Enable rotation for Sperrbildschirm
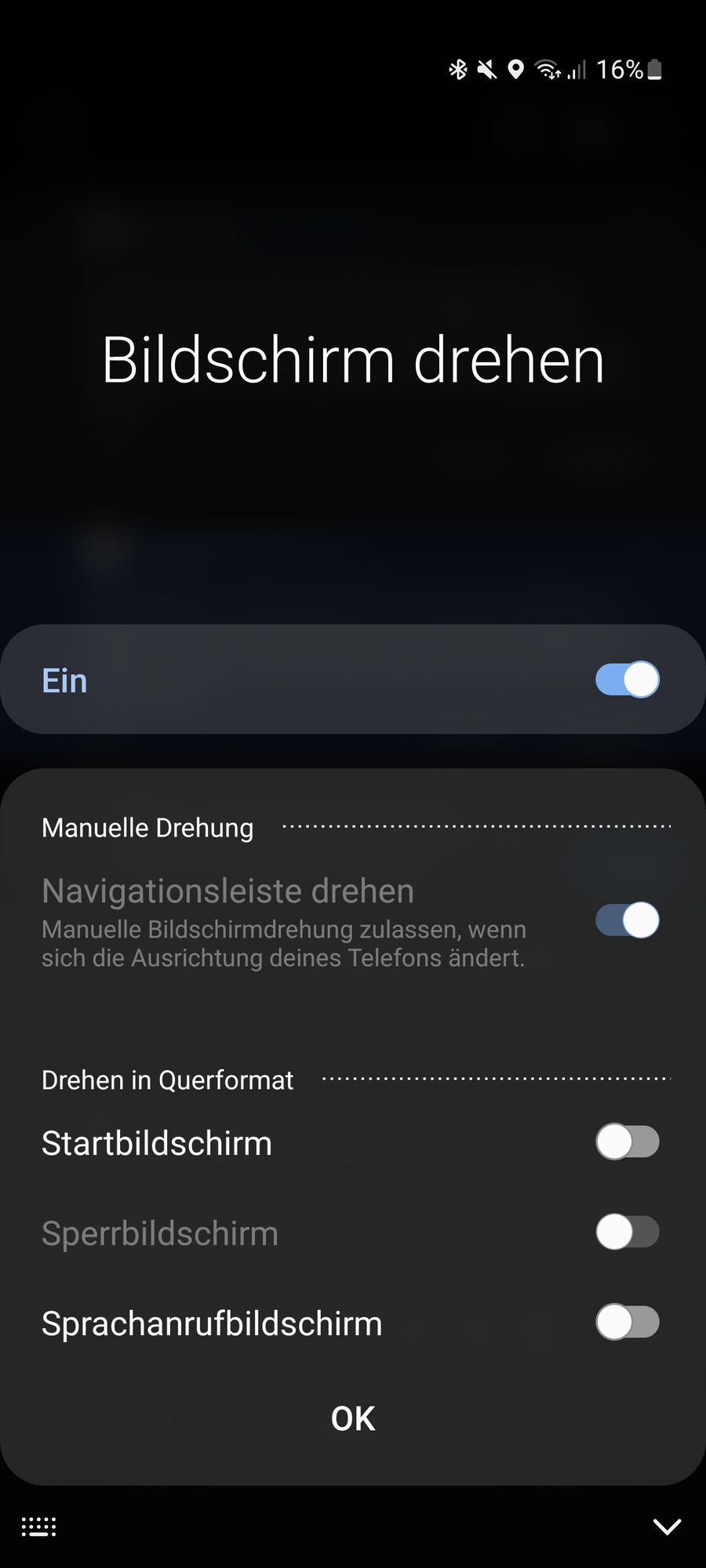This screenshot has height=1568, width=706. [x=627, y=1232]
